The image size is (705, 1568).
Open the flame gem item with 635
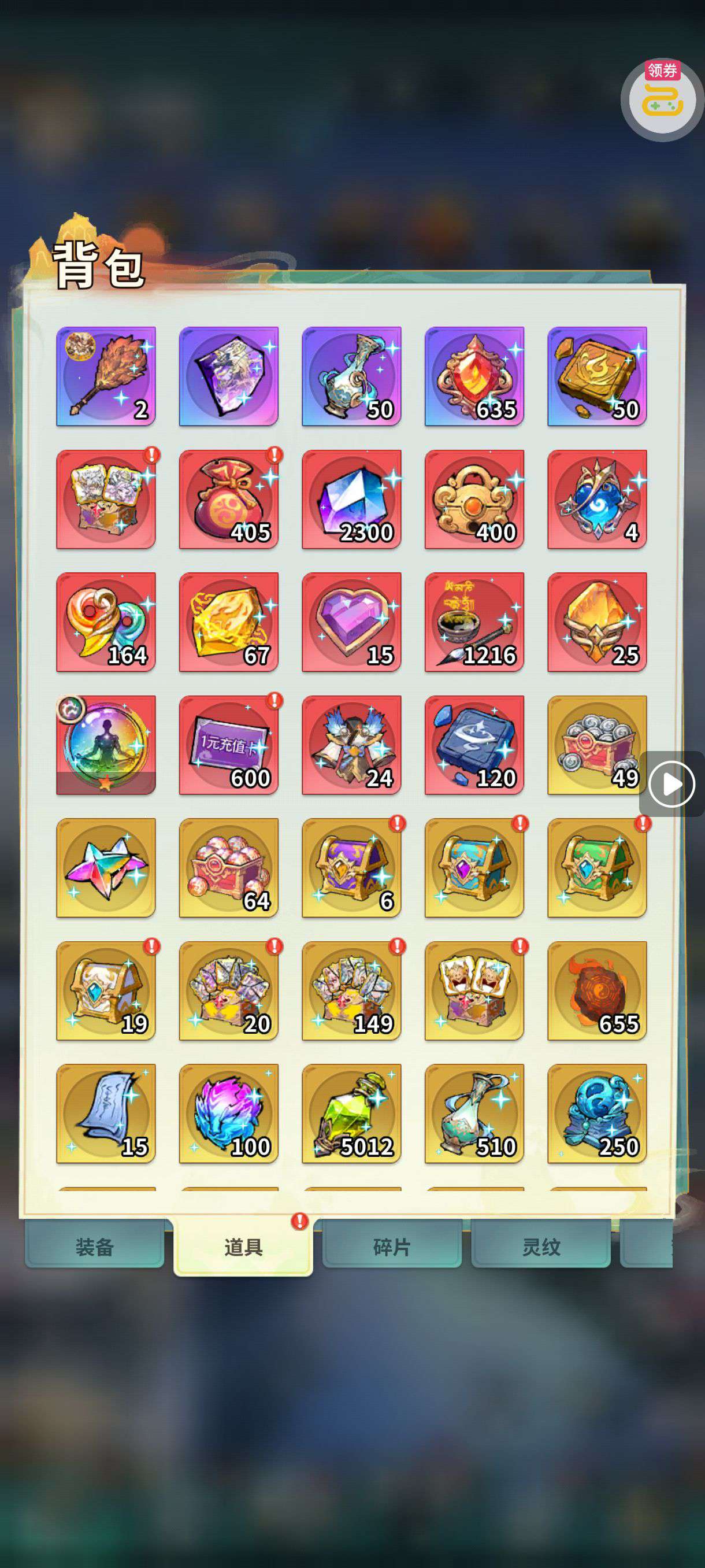pos(474,376)
